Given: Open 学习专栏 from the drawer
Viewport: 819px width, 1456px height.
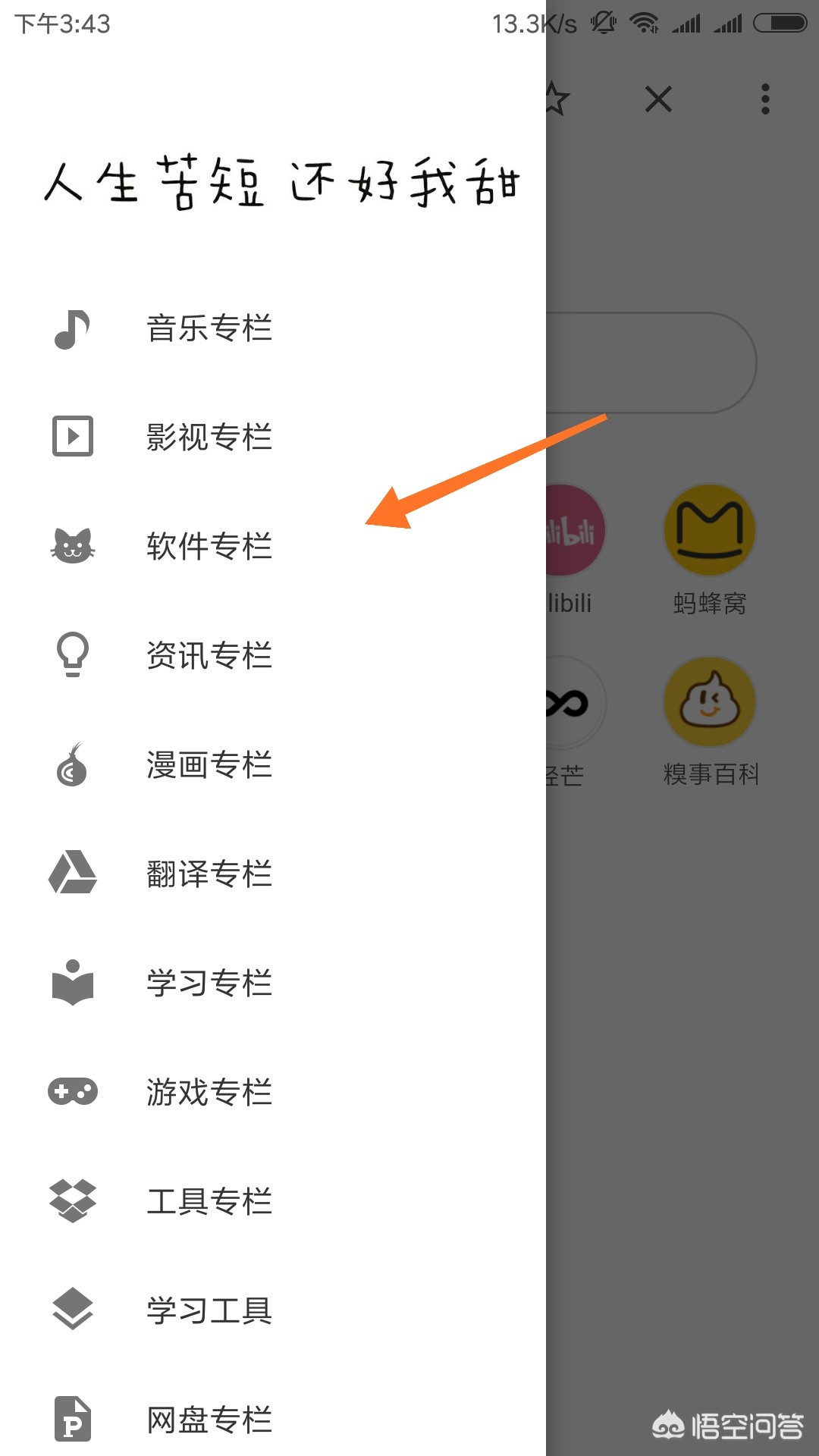Looking at the screenshot, I should click(x=209, y=983).
